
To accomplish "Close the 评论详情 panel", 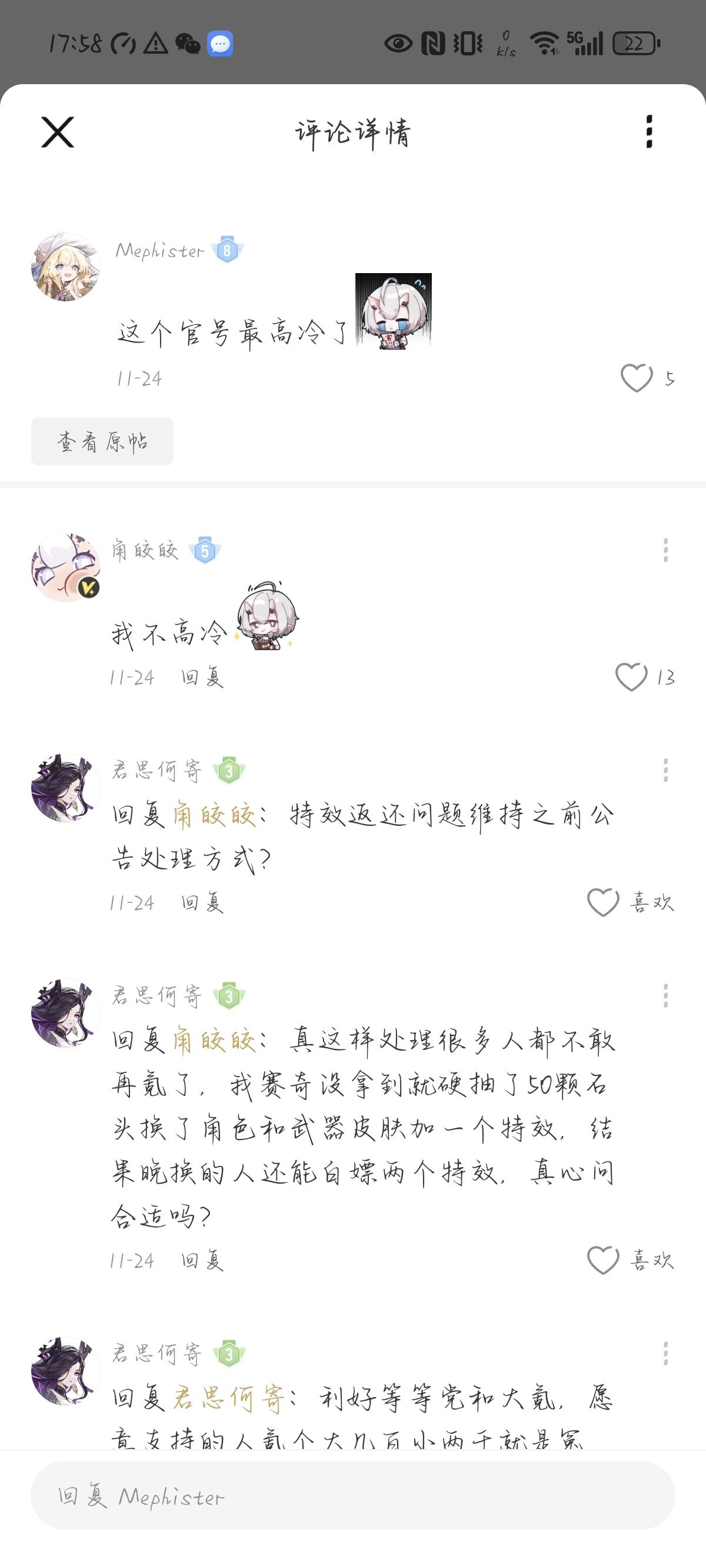I will tap(58, 132).
